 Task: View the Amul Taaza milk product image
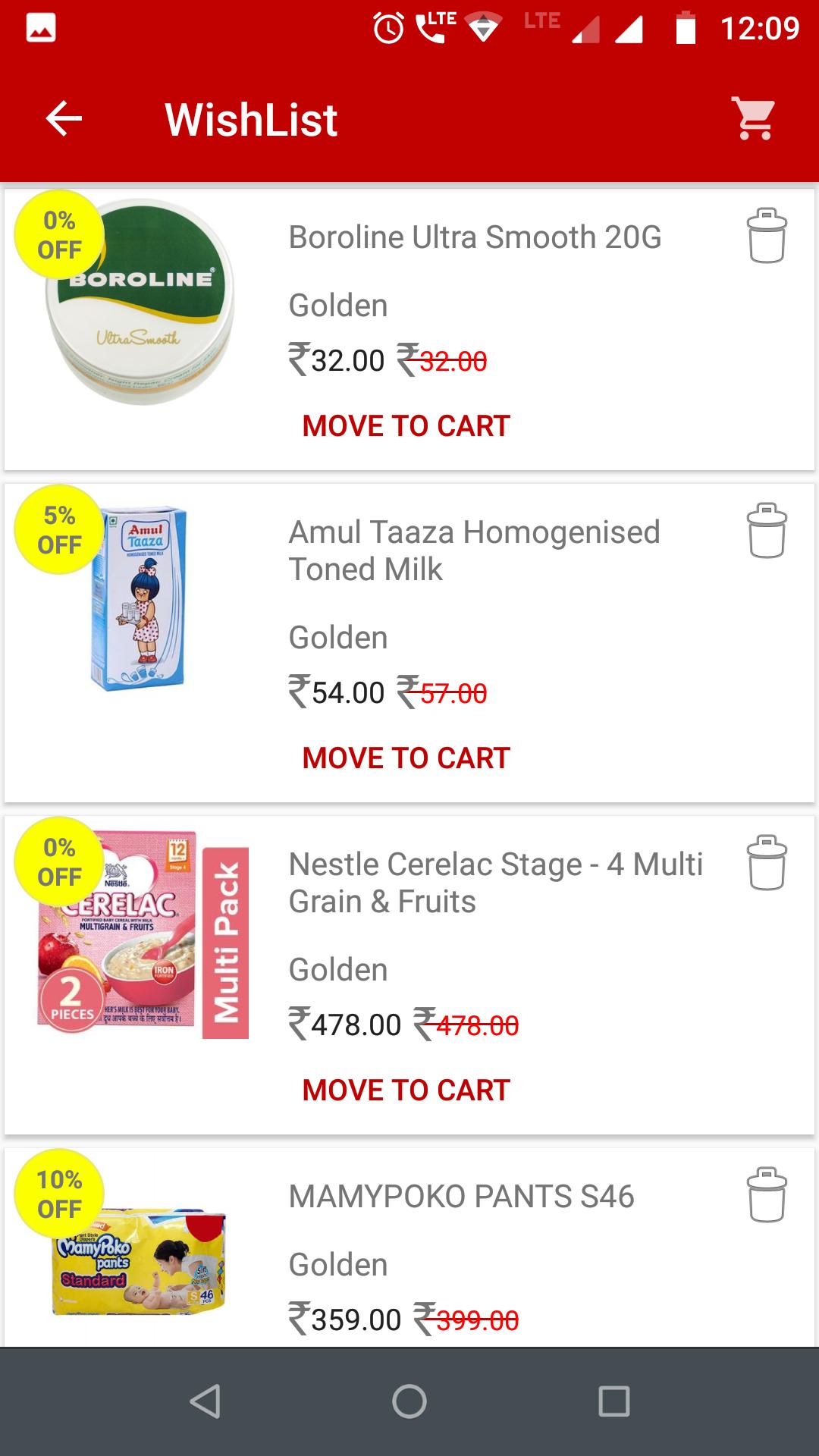[x=140, y=599]
